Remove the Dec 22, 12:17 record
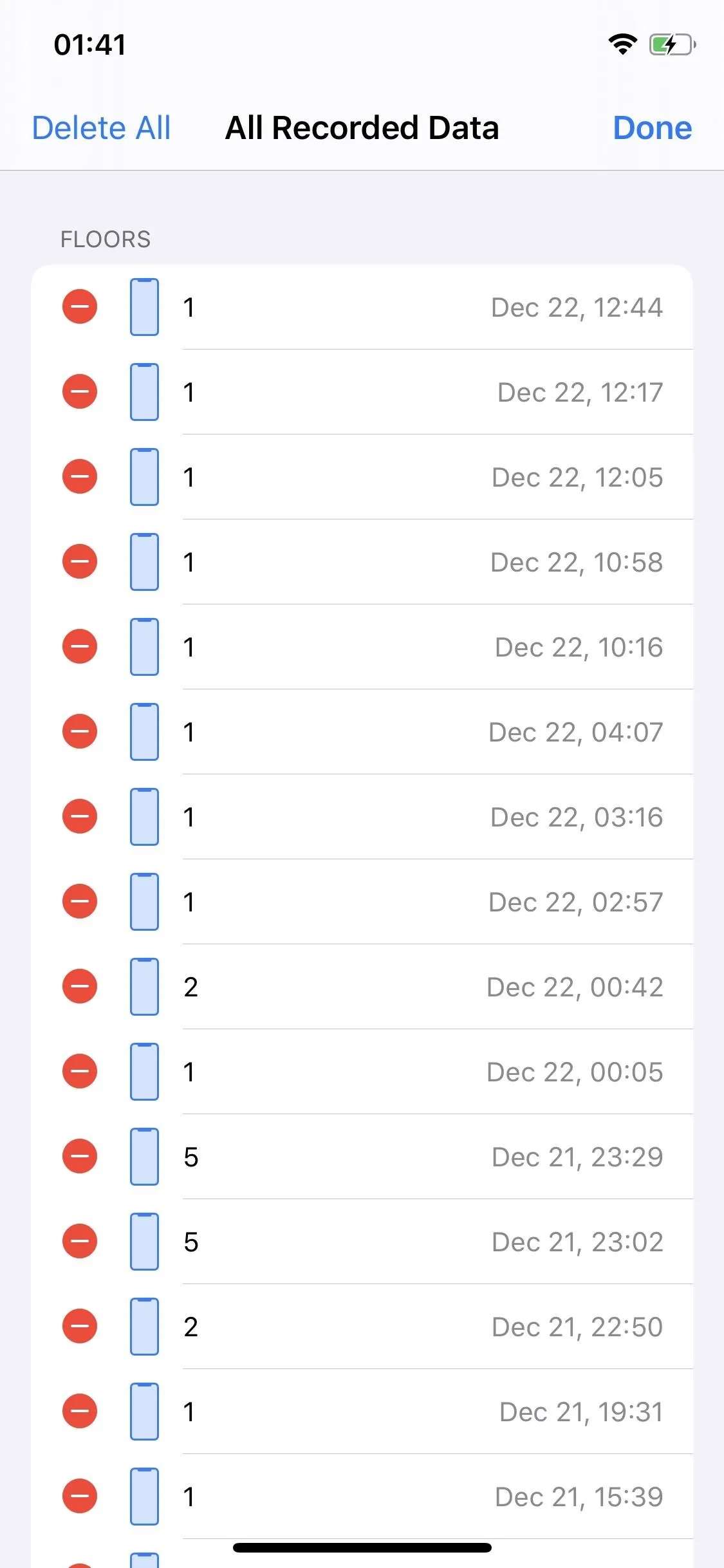724x1568 pixels. (80, 391)
